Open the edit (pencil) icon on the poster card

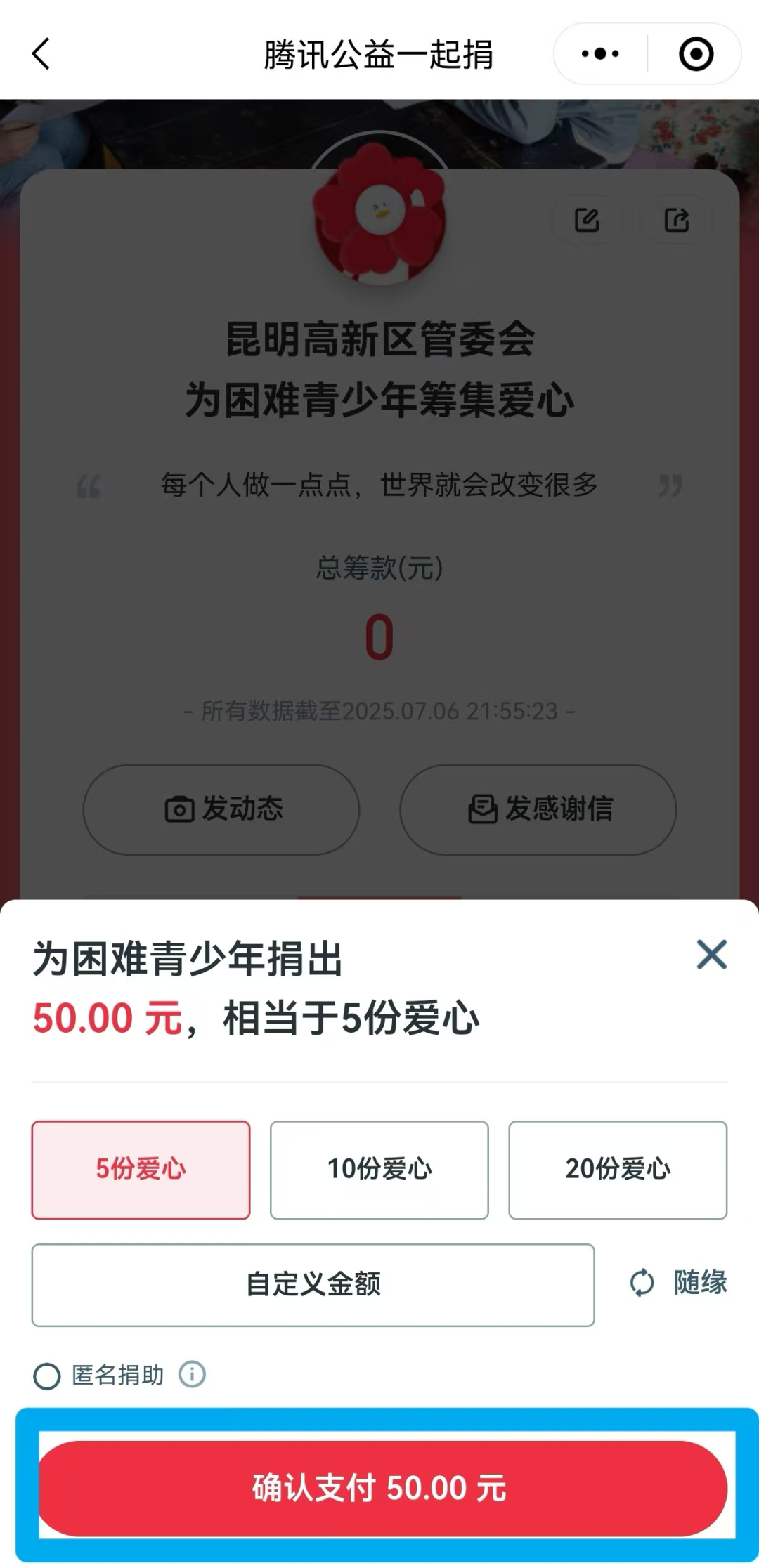tap(585, 220)
